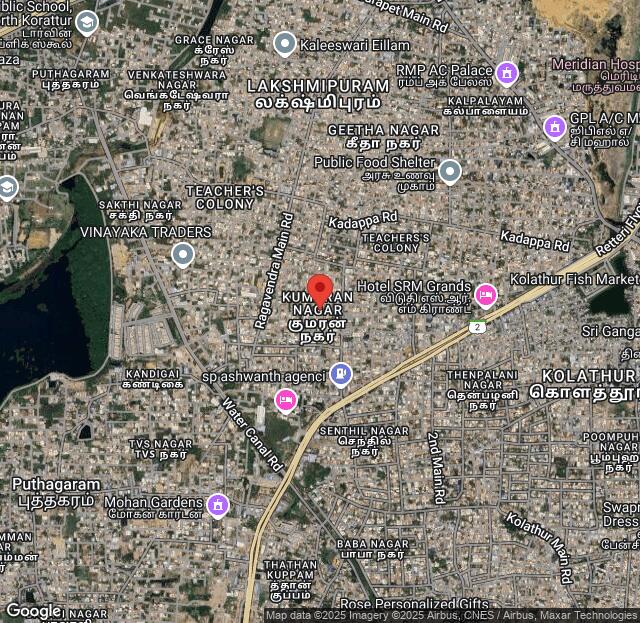Open the Public Food Shelter marker
Image resolution: width=640 pixels, height=623 pixels.
450,172
